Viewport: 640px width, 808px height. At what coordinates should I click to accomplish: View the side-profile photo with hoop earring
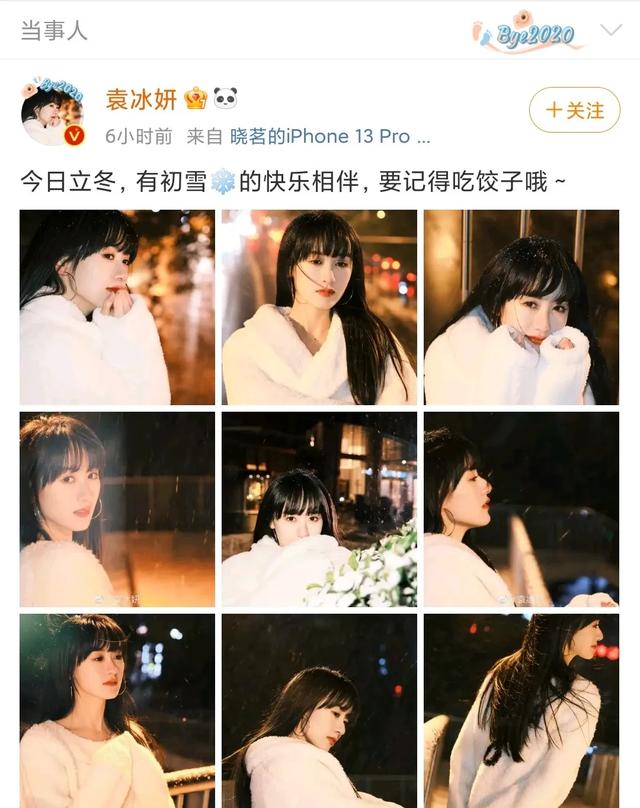pyautogui.click(x=117, y=509)
